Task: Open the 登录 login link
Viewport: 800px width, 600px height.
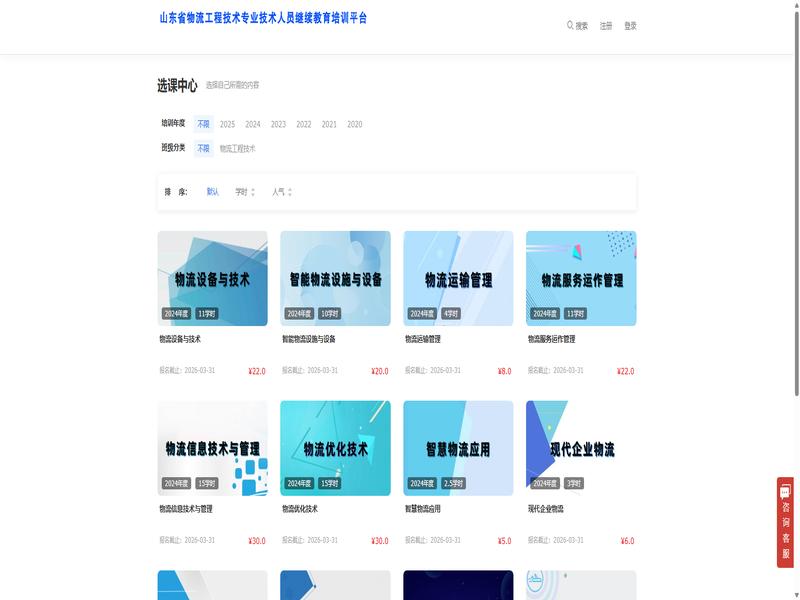Action: coord(630,26)
